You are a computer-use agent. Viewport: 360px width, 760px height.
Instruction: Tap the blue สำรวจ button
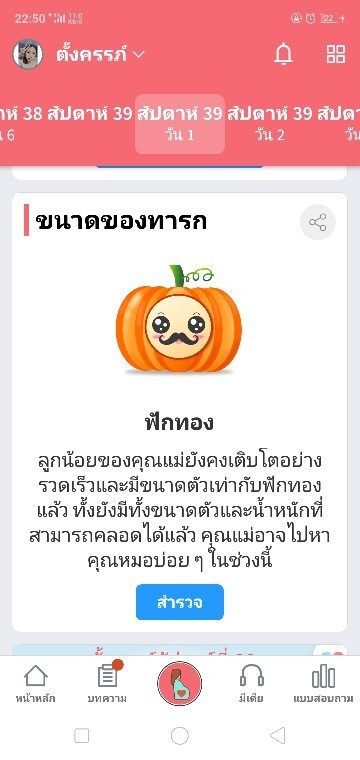click(x=180, y=602)
